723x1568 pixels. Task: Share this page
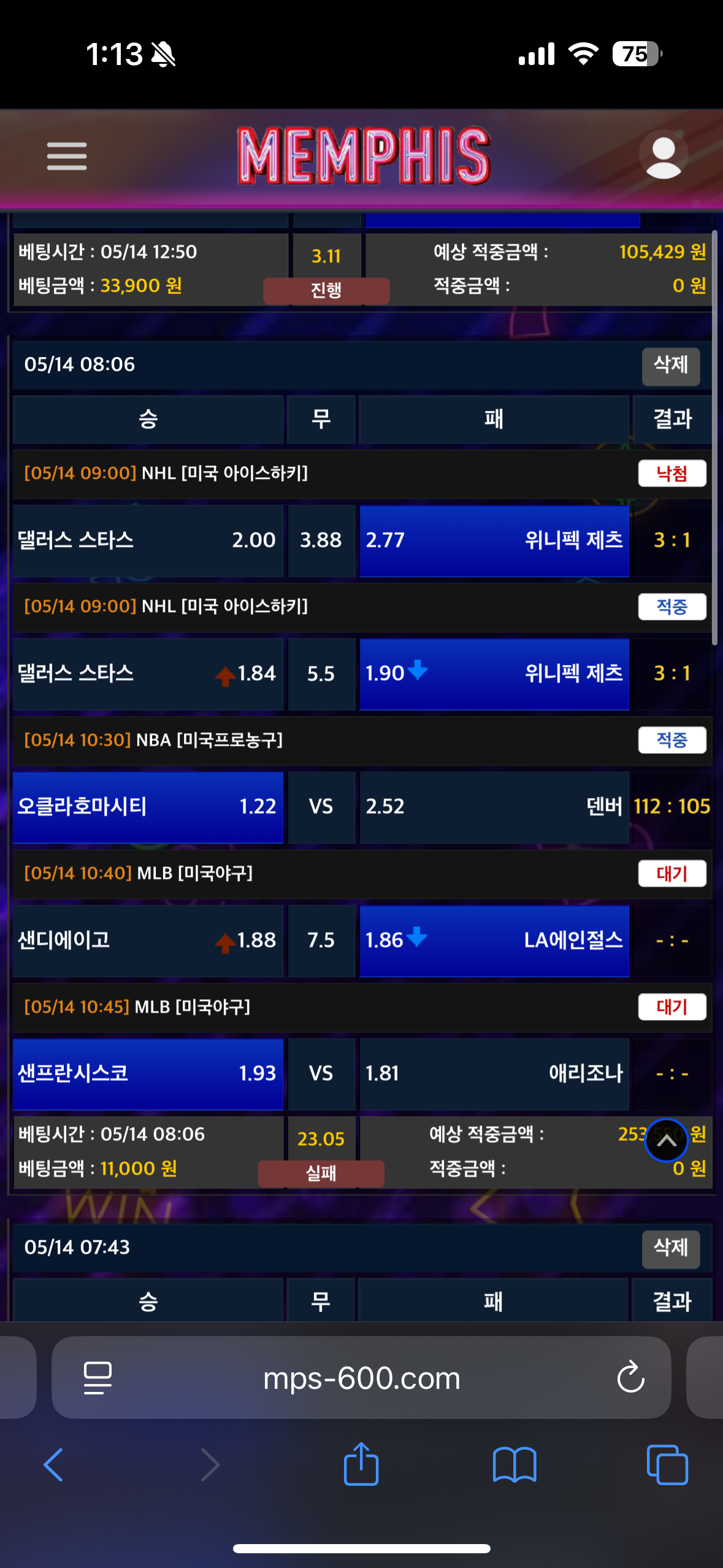point(361,1464)
